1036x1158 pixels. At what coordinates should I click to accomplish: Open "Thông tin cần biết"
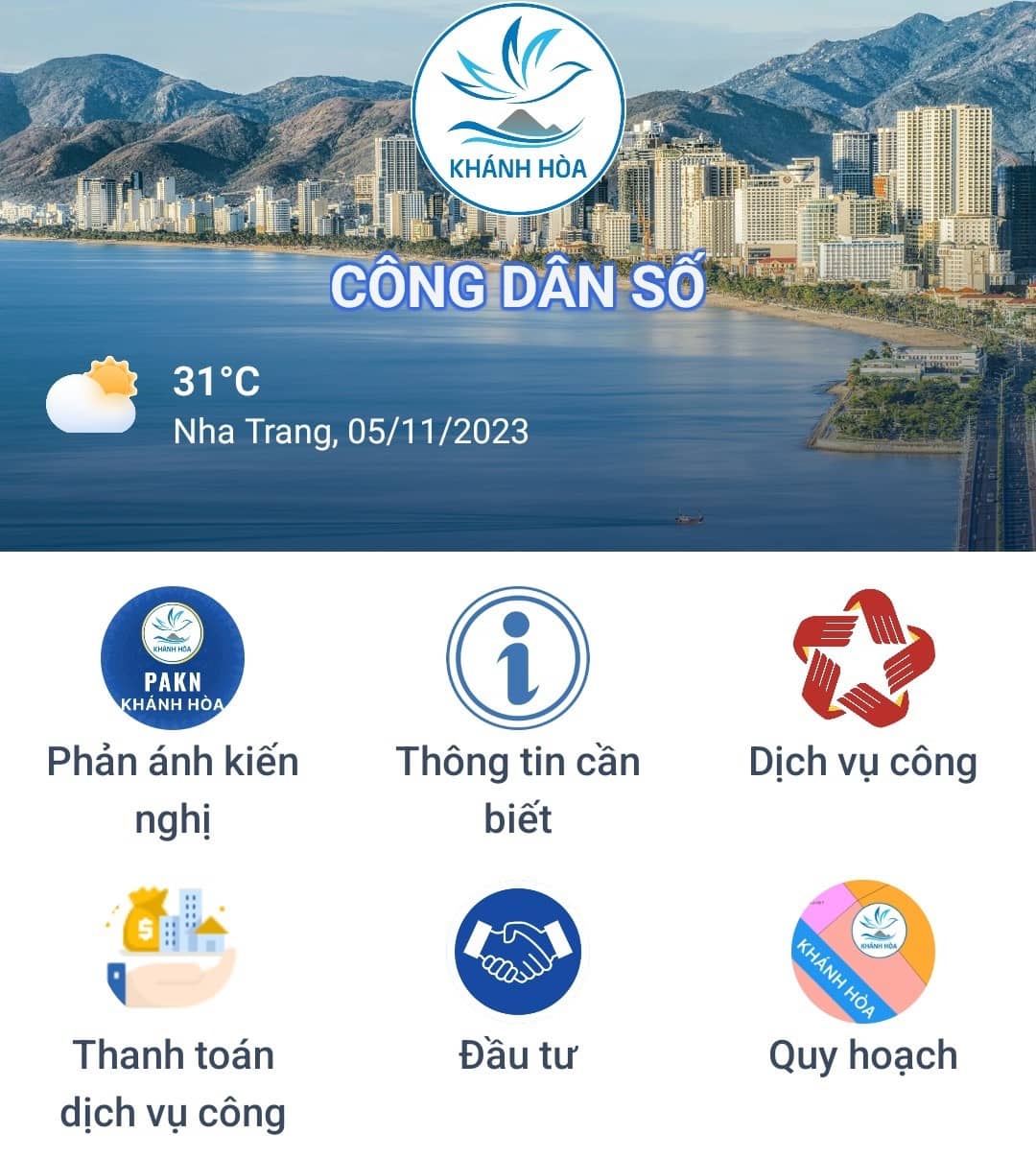[516, 789]
